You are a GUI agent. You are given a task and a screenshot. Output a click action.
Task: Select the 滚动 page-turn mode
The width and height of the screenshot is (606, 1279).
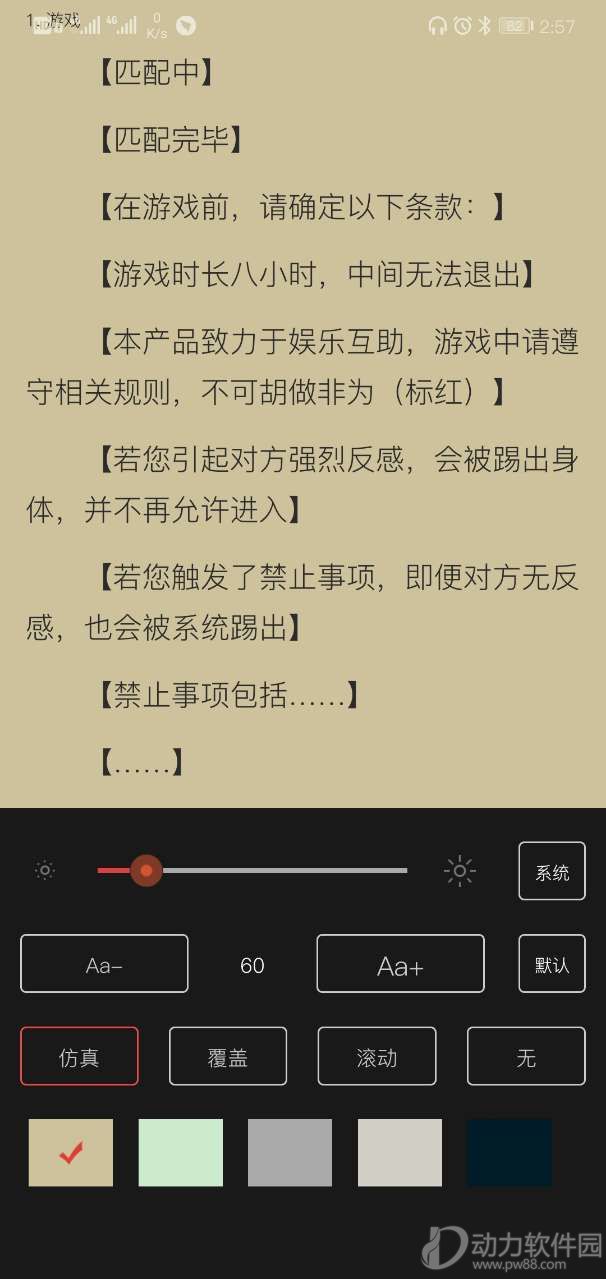coord(377,1056)
